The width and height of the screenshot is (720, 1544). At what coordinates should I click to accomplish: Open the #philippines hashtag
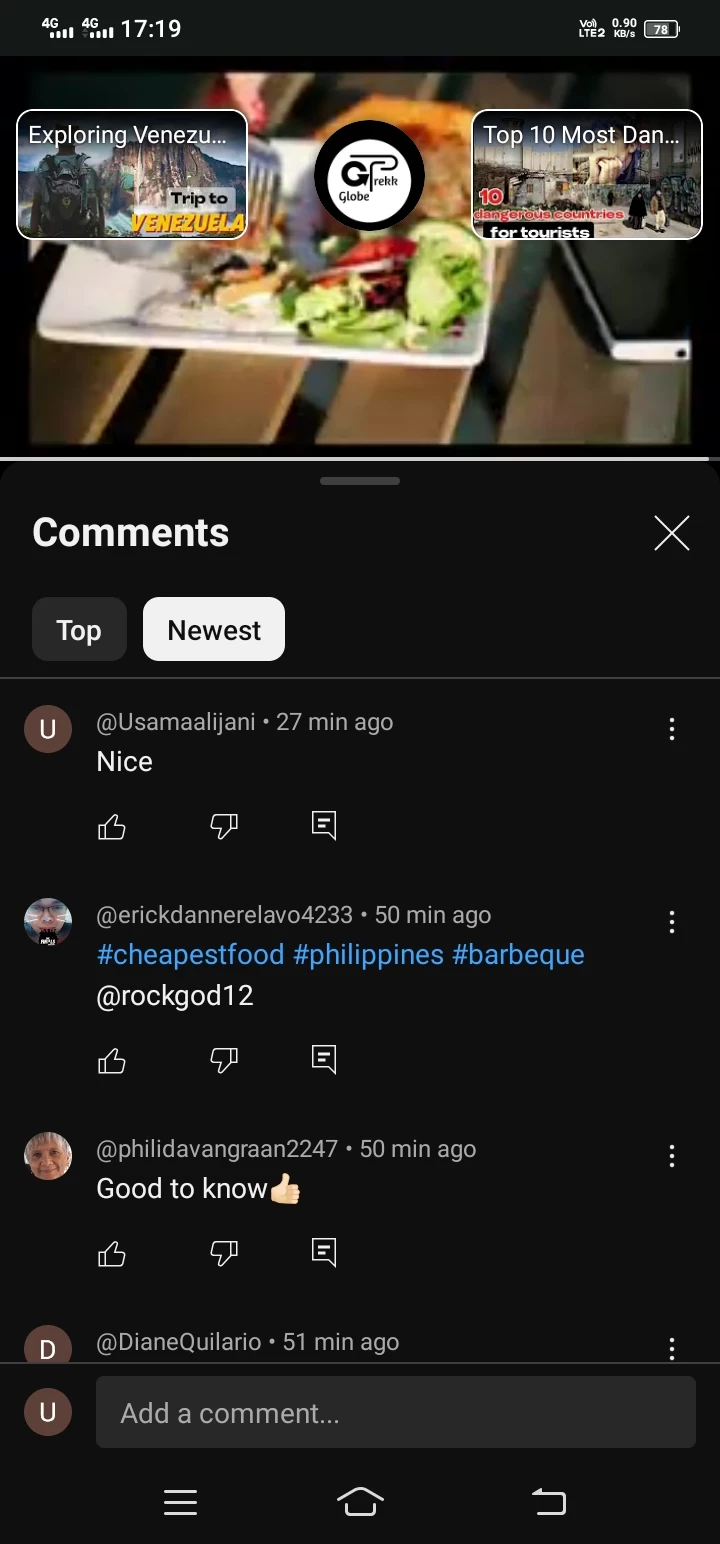point(368,954)
